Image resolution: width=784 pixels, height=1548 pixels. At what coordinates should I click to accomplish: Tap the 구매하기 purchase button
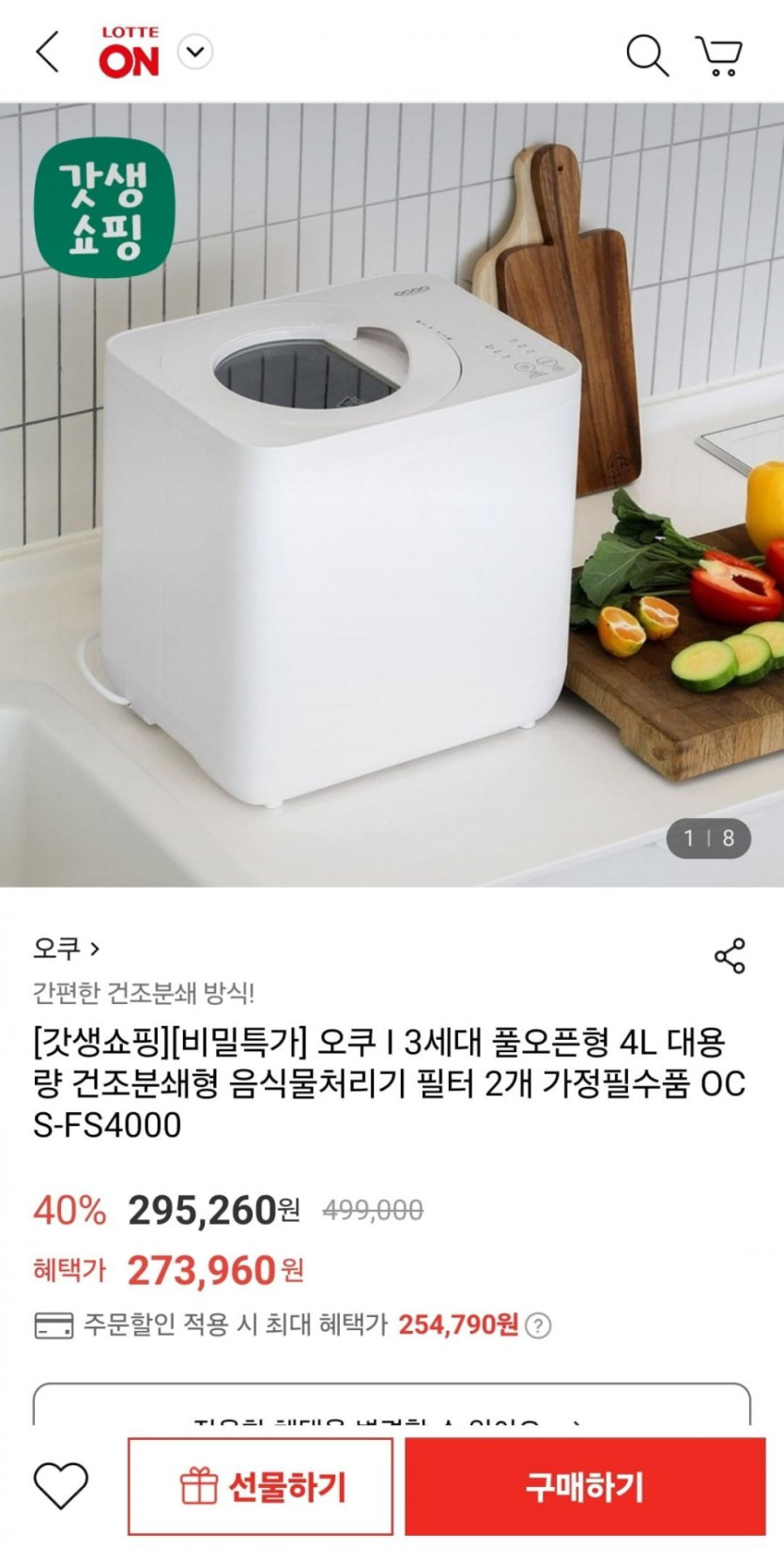[x=585, y=1486]
